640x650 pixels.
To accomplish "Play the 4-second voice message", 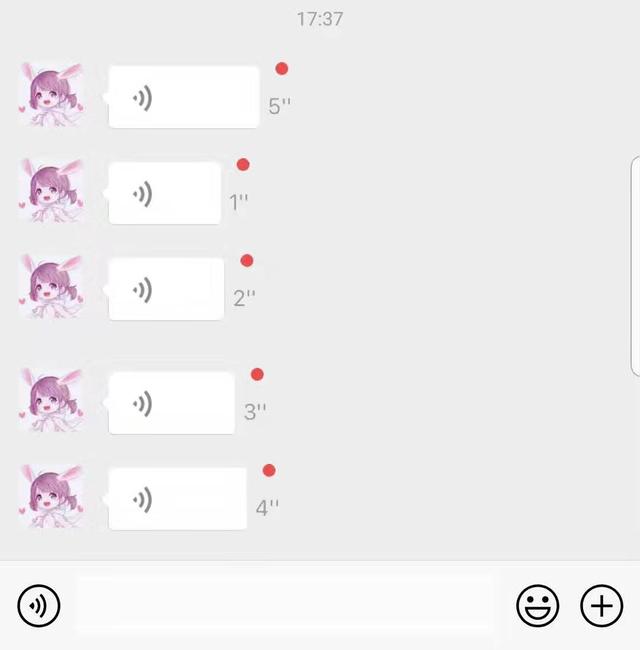I will click(177, 498).
